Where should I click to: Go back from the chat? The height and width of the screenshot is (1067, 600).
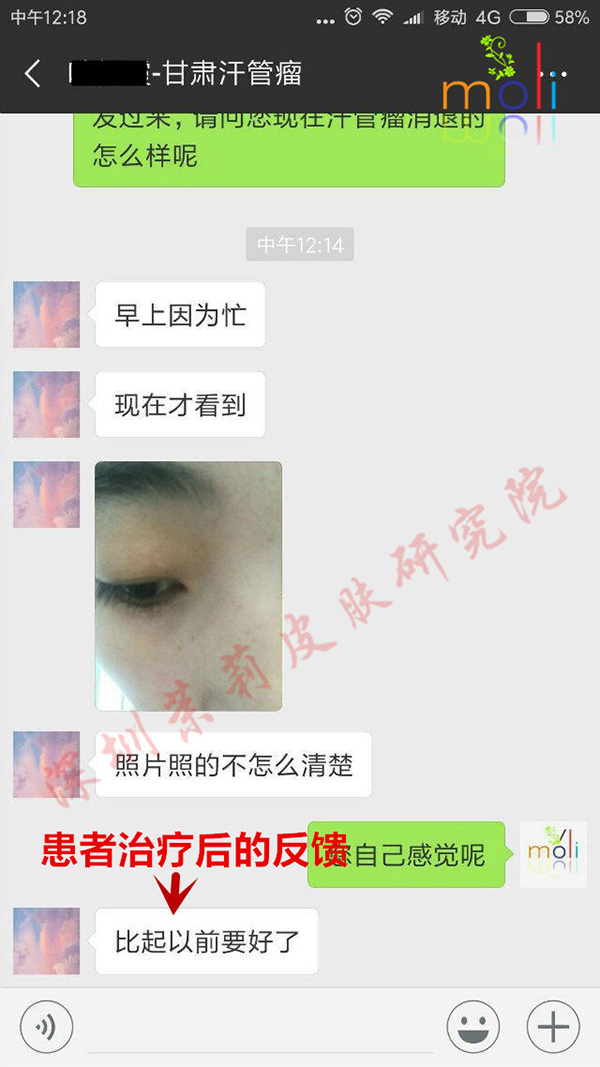tap(33, 73)
